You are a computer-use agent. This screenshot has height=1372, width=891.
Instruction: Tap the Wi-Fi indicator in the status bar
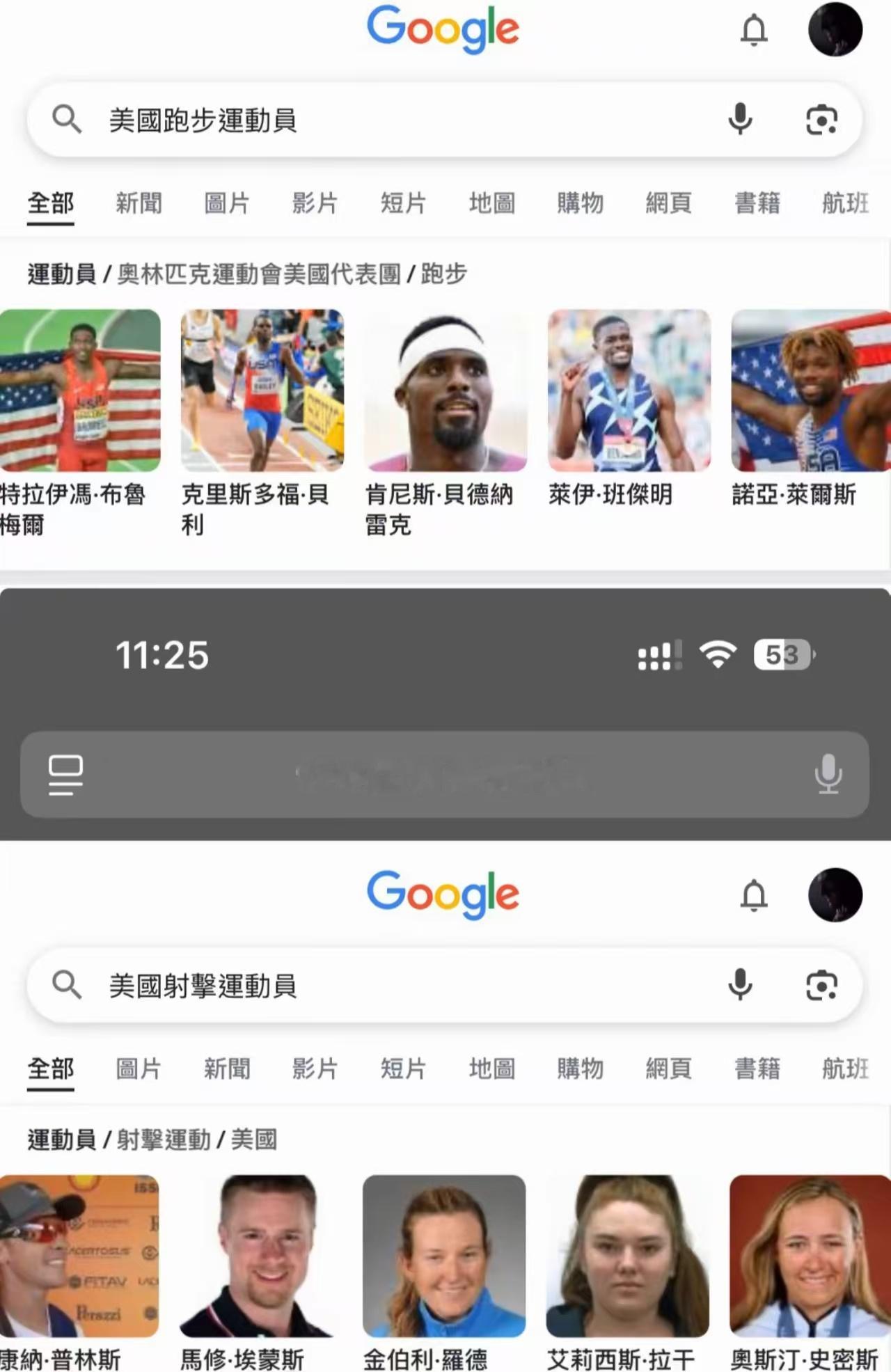click(718, 654)
